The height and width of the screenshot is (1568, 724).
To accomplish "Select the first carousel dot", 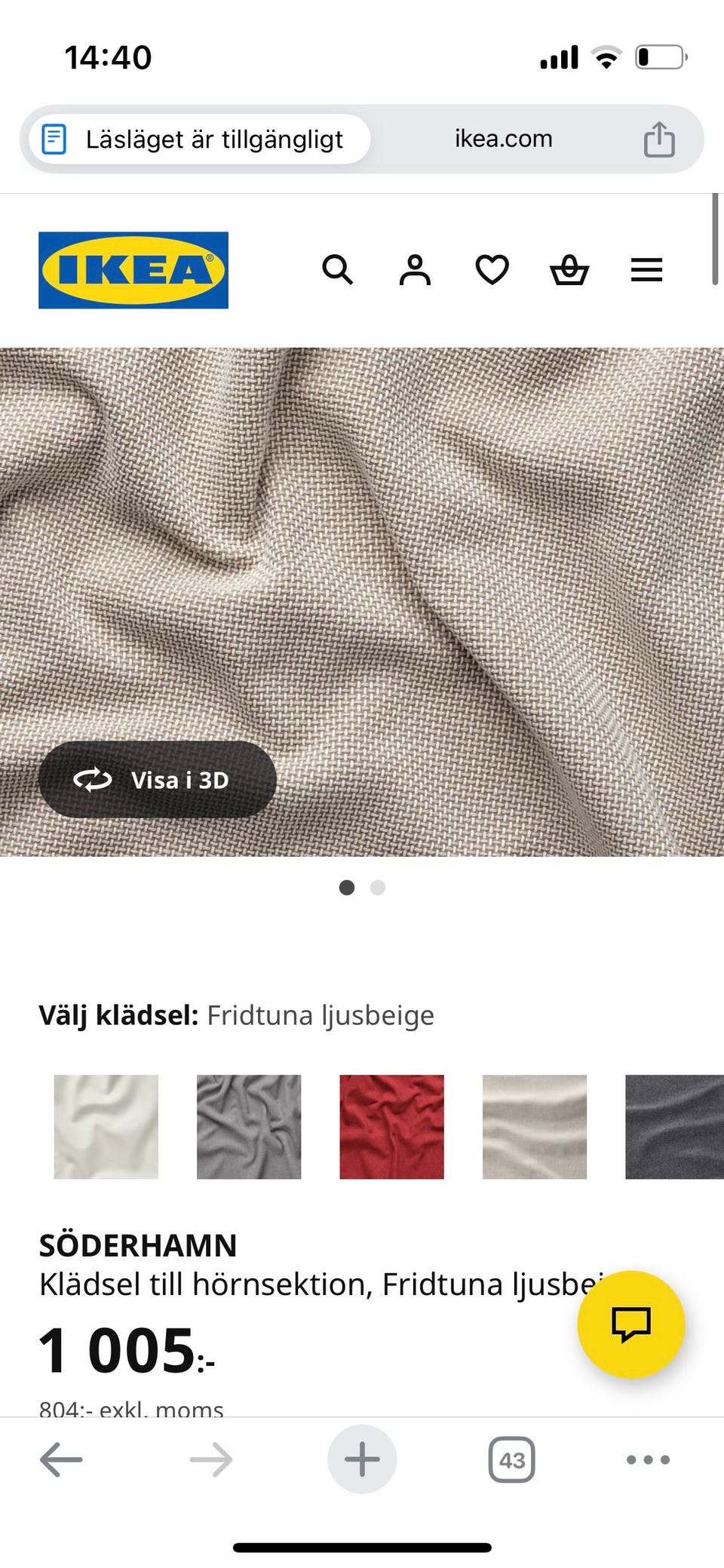I will click(x=348, y=888).
